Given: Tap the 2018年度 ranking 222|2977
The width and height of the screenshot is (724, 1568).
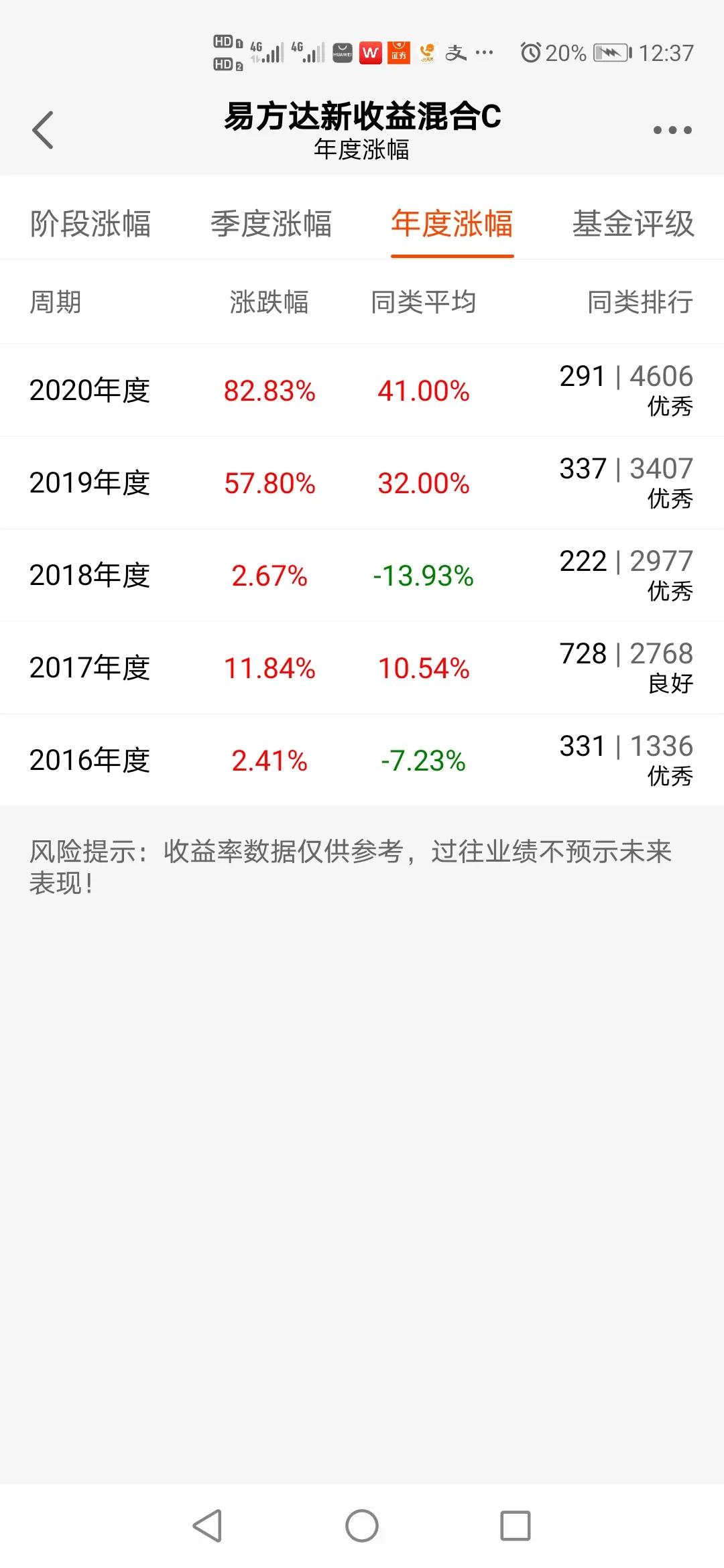Looking at the screenshot, I should click(627, 563).
